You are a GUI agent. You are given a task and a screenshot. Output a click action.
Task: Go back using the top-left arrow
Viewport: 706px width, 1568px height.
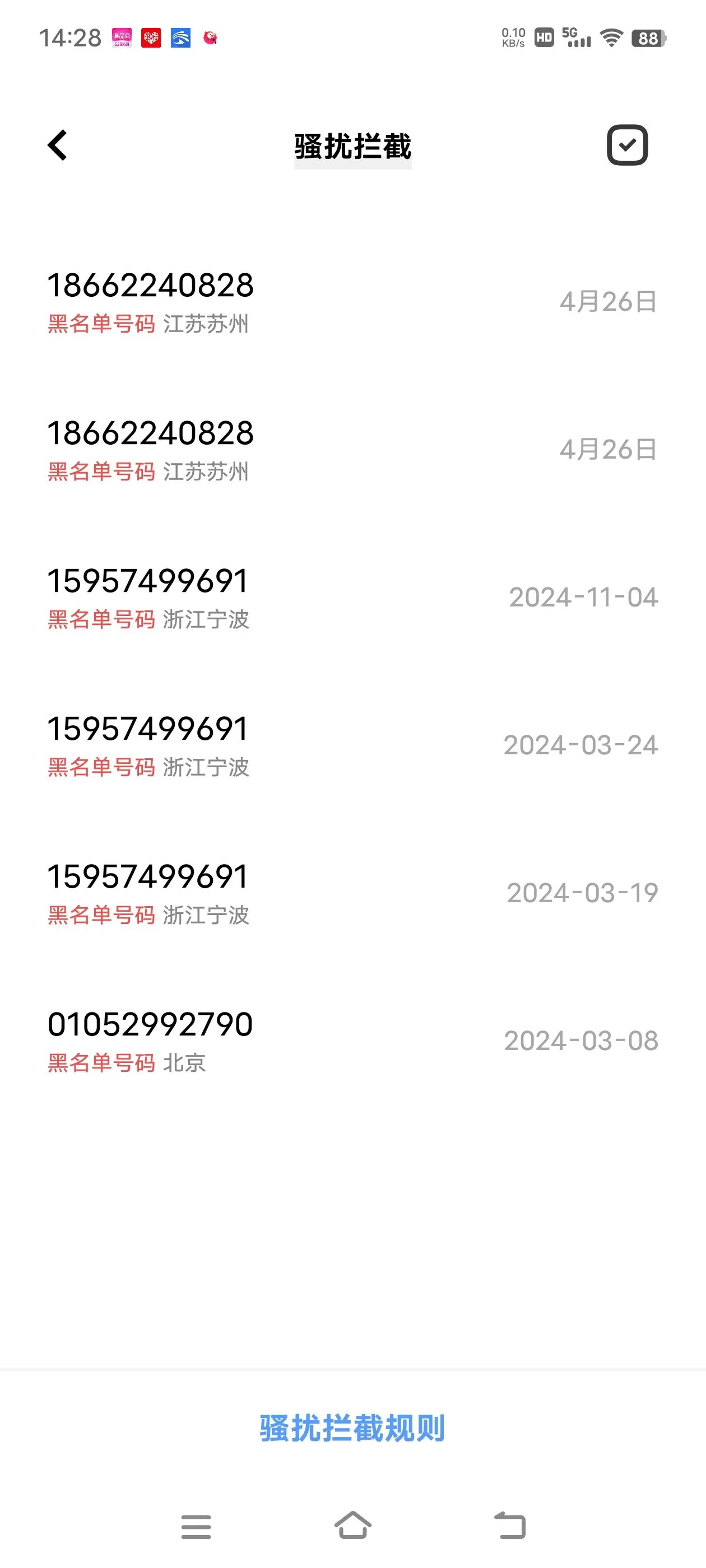[x=57, y=146]
